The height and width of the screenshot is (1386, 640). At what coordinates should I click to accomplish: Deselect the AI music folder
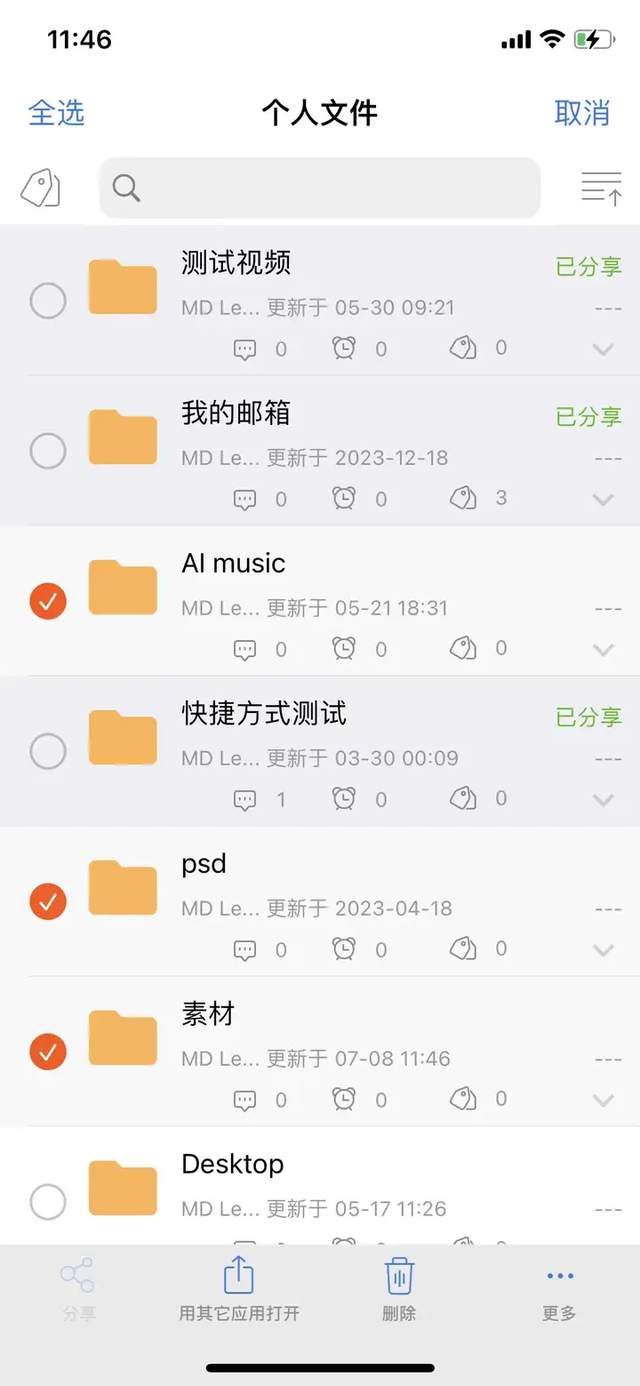tap(48, 601)
